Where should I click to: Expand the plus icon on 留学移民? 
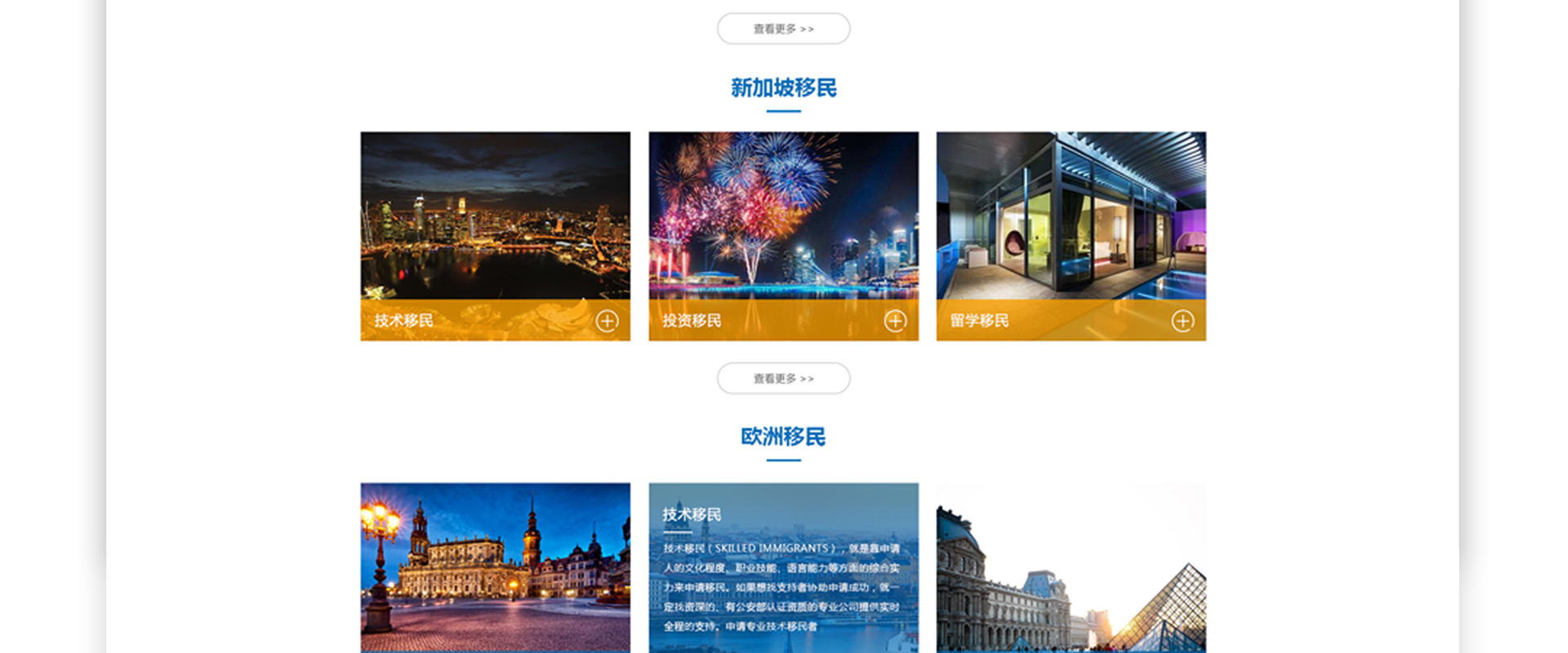[x=1183, y=321]
